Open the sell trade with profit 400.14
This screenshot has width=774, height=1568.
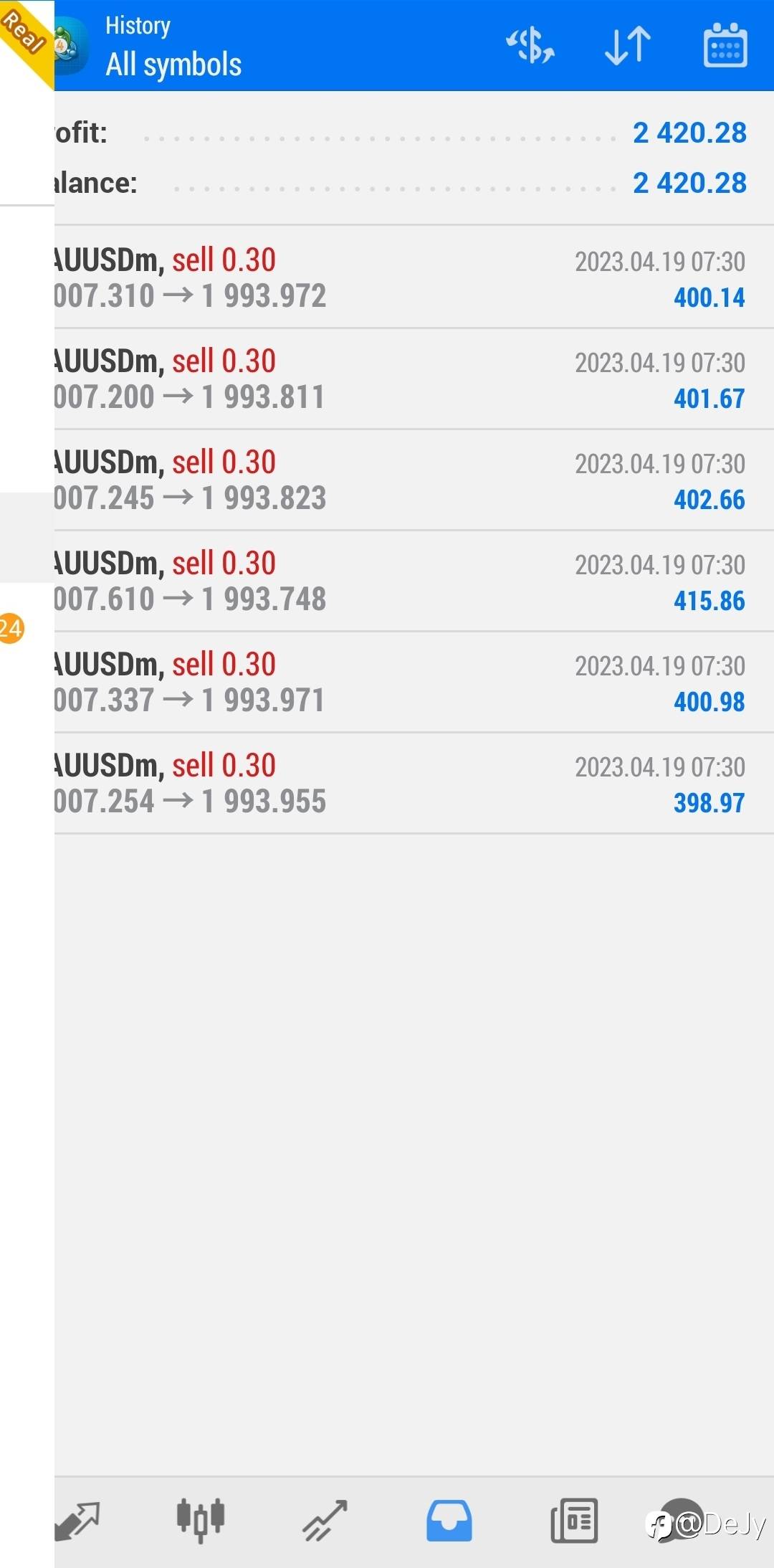(414, 278)
